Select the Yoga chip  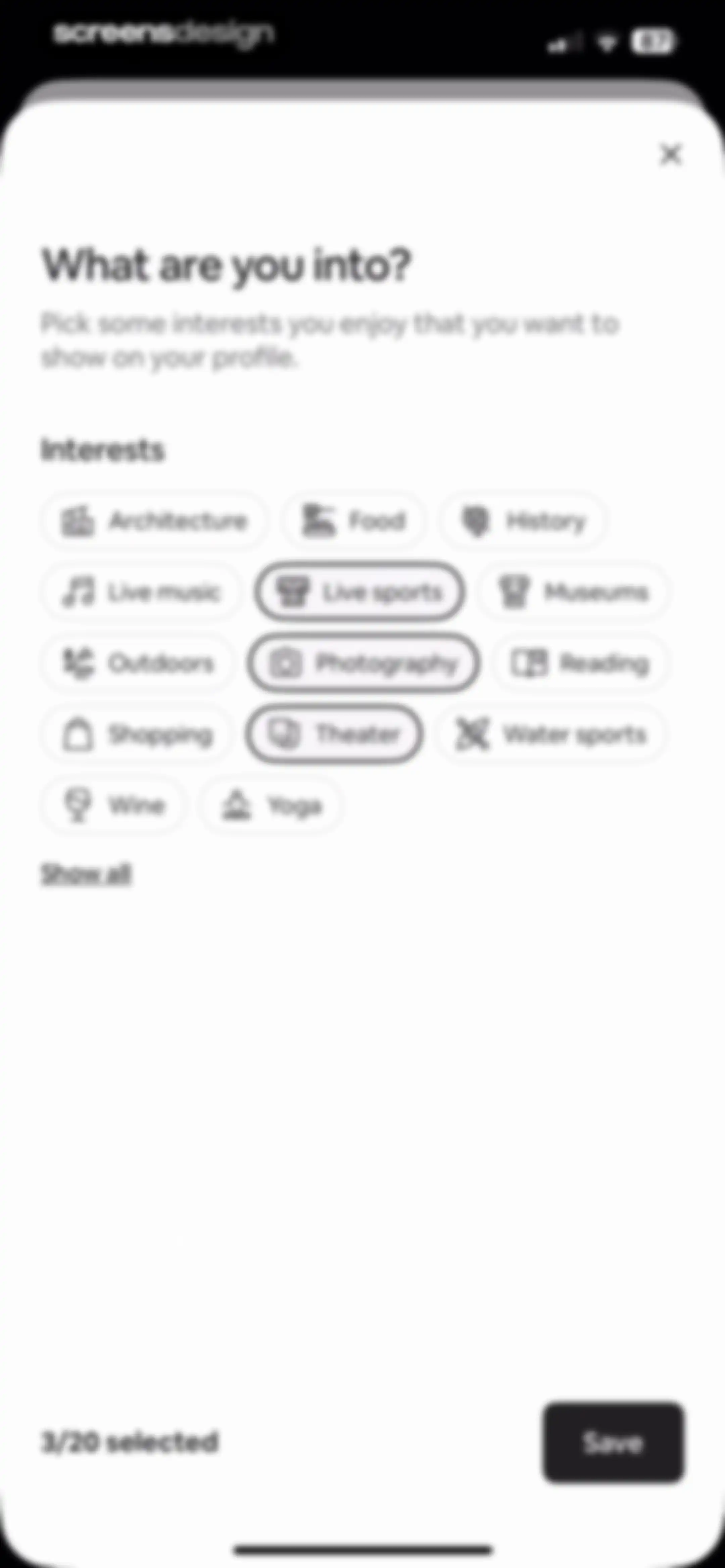[x=271, y=805]
